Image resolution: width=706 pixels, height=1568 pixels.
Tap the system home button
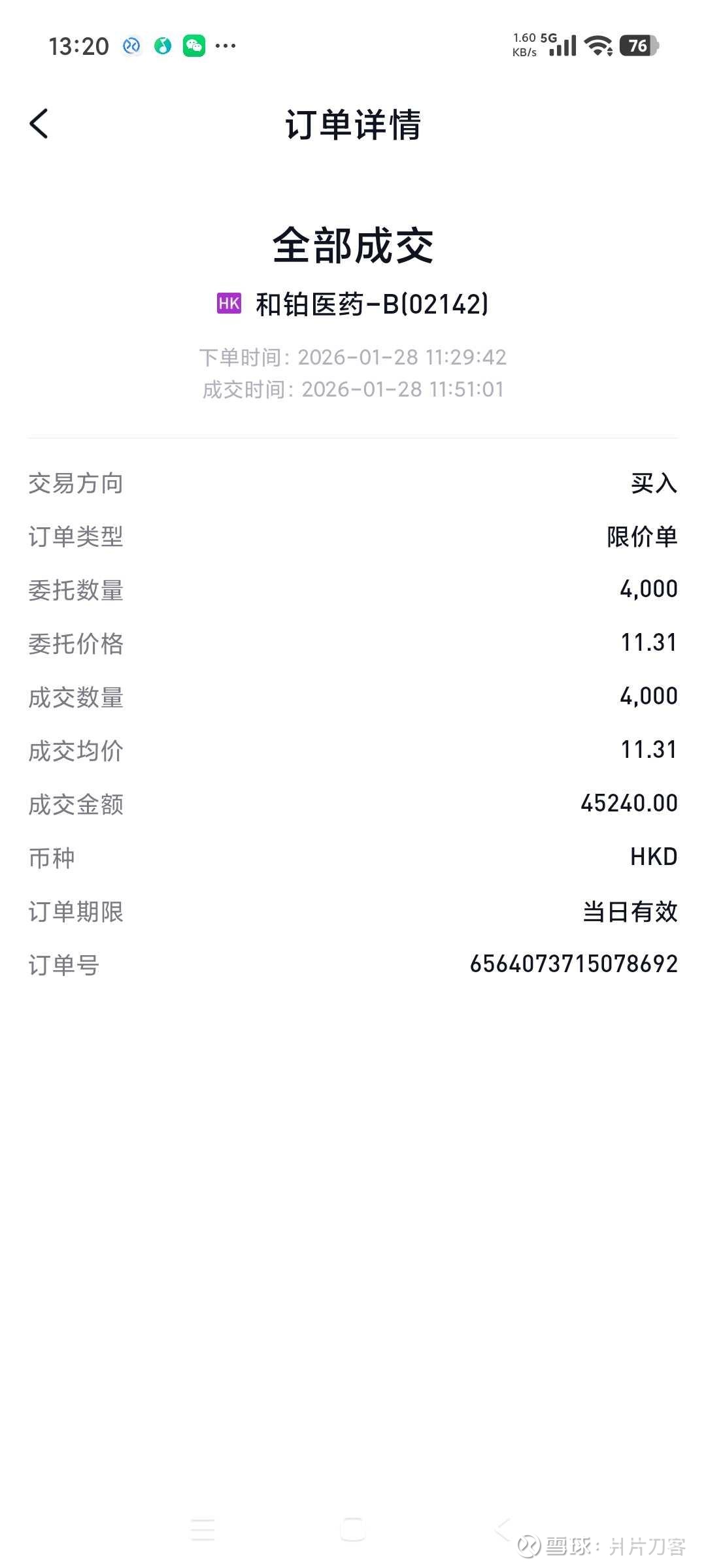[352, 1529]
